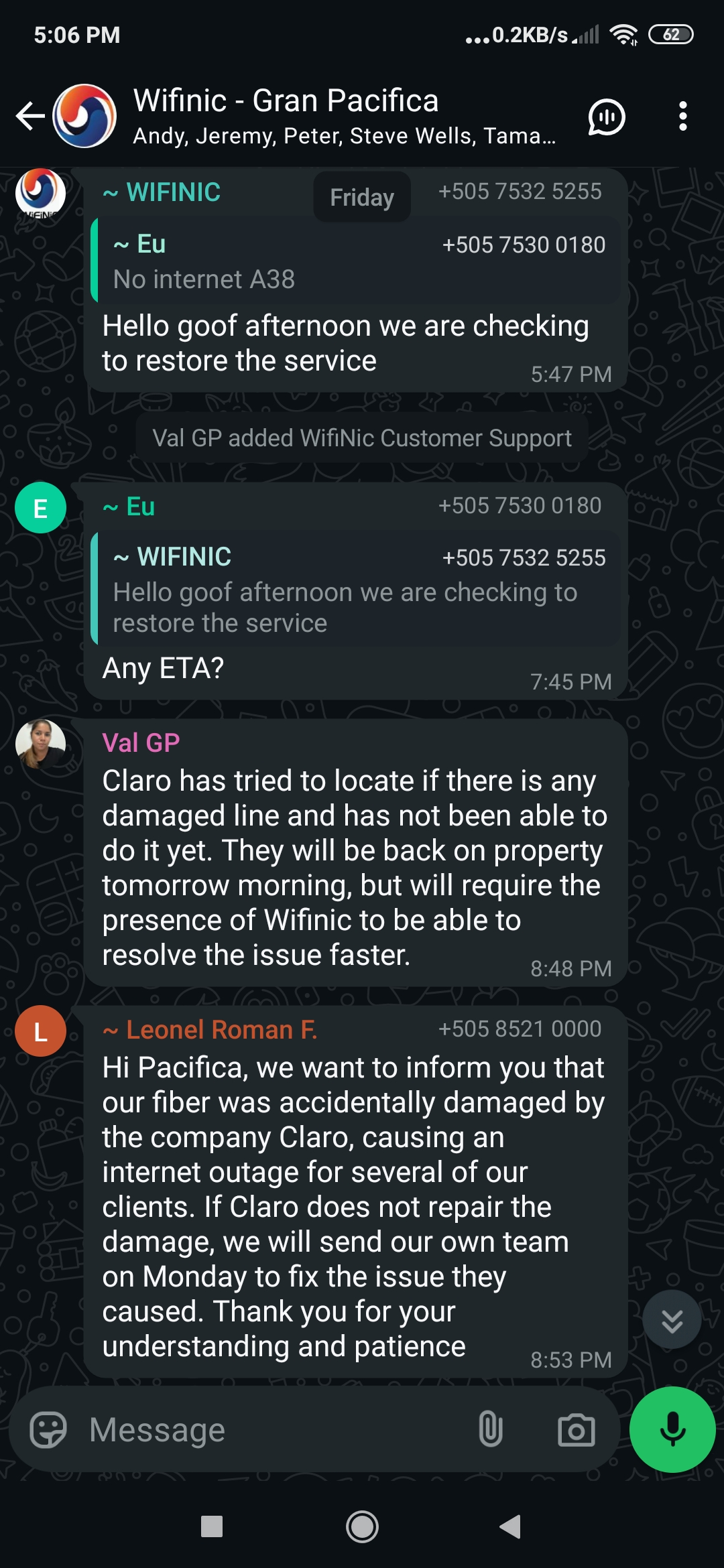724x1568 pixels.
Task: Attach a file to the chat
Action: click(x=491, y=1430)
